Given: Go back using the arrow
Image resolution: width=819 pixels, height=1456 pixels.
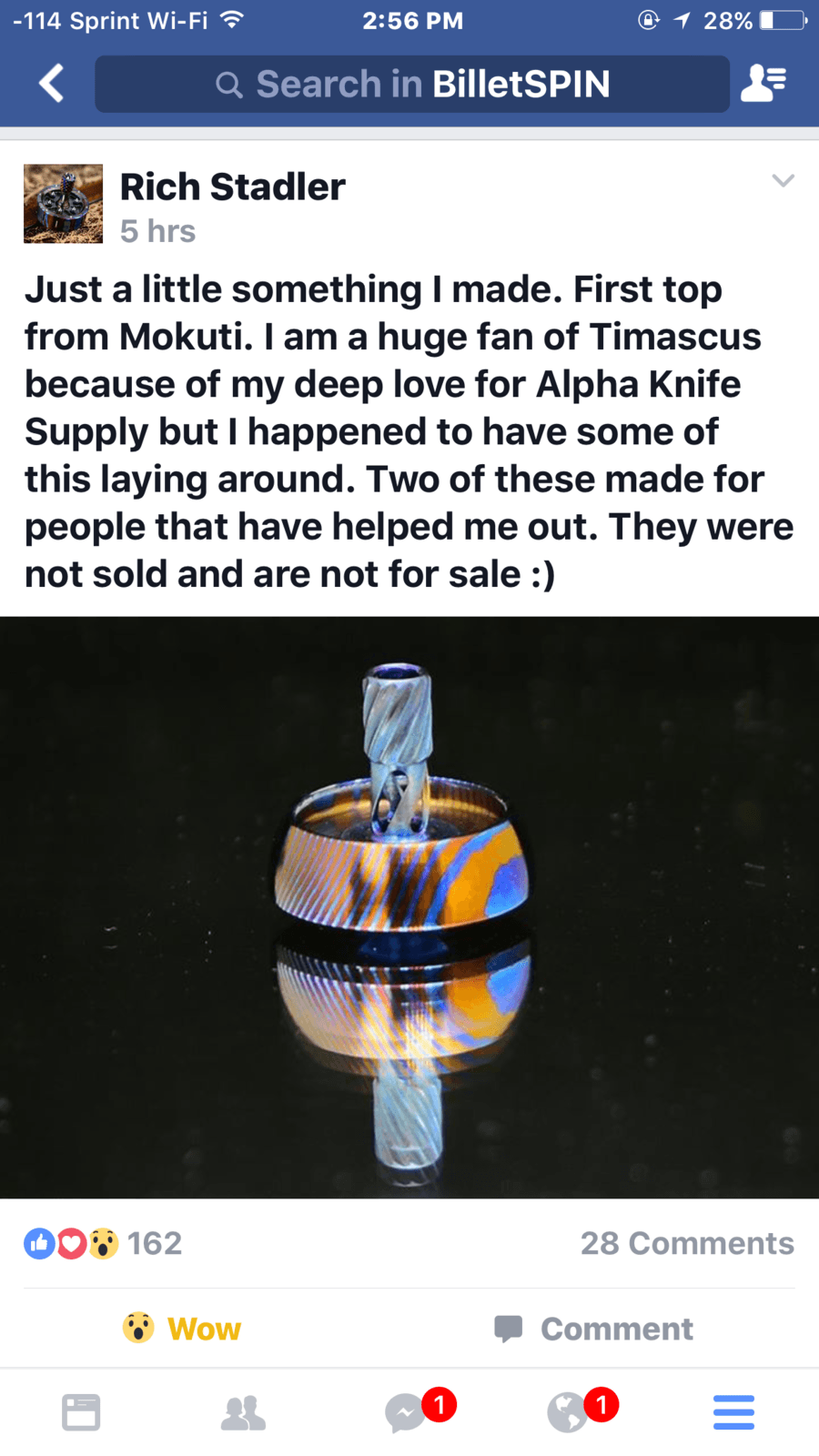Looking at the screenshot, I should (x=52, y=84).
